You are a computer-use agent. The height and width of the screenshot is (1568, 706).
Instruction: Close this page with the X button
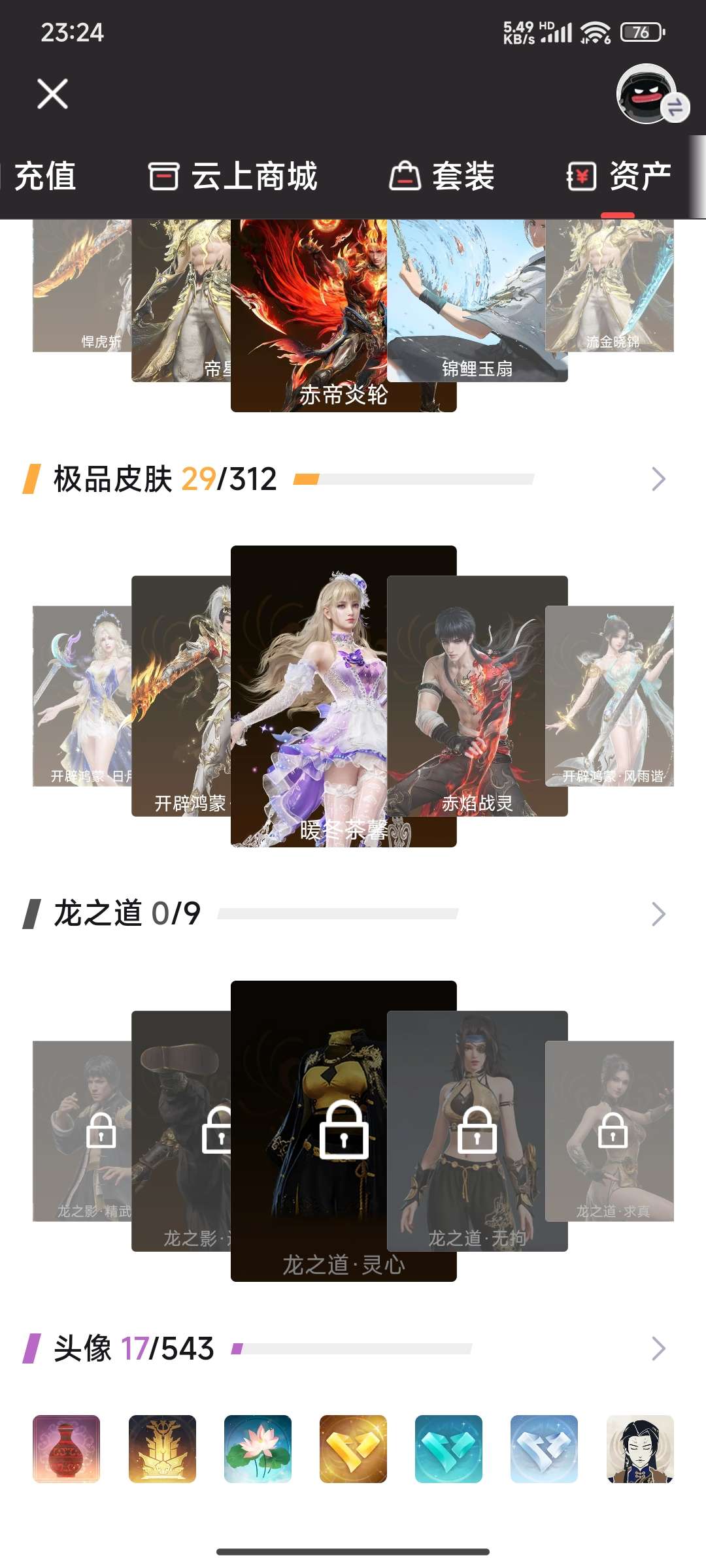53,93
